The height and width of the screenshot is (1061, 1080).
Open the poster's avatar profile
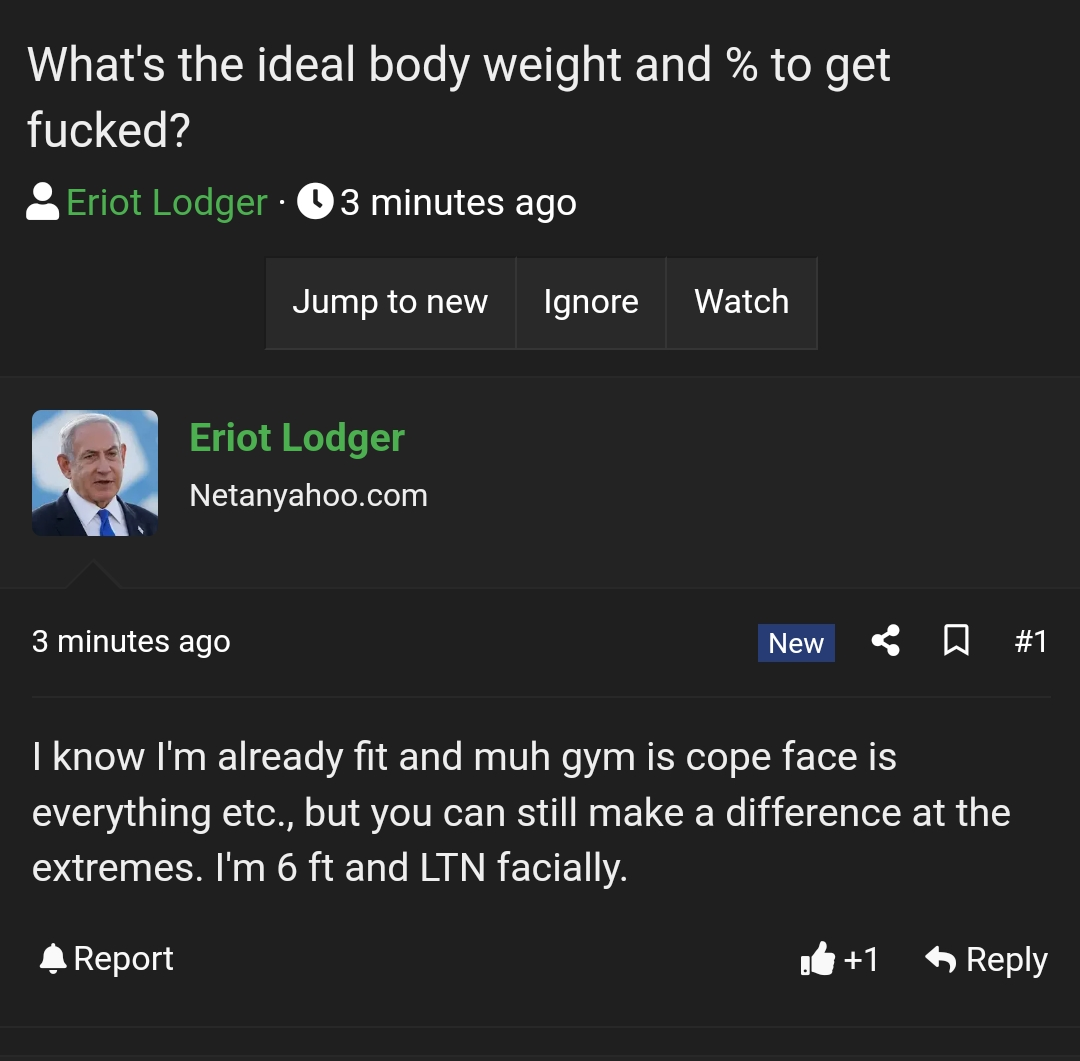(x=95, y=473)
